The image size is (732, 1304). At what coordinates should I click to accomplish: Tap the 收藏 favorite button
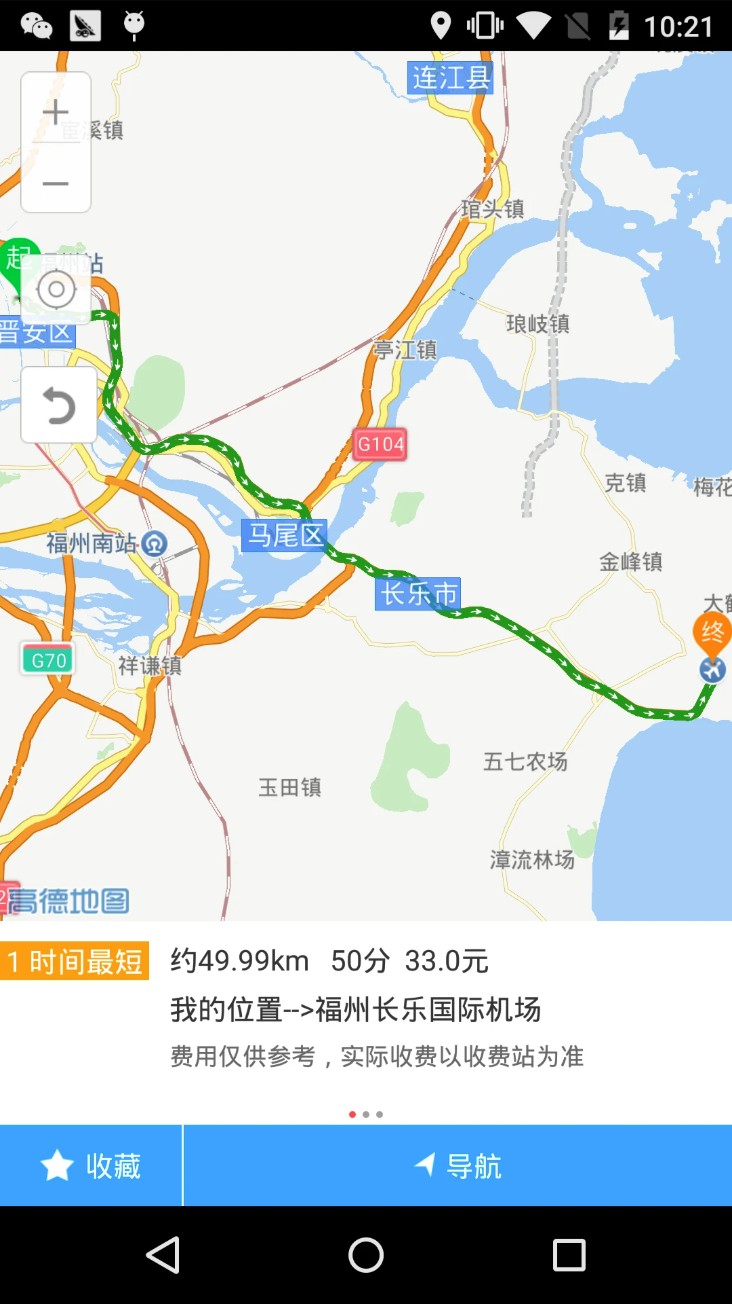pyautogui.click(x=90, y=1165)
